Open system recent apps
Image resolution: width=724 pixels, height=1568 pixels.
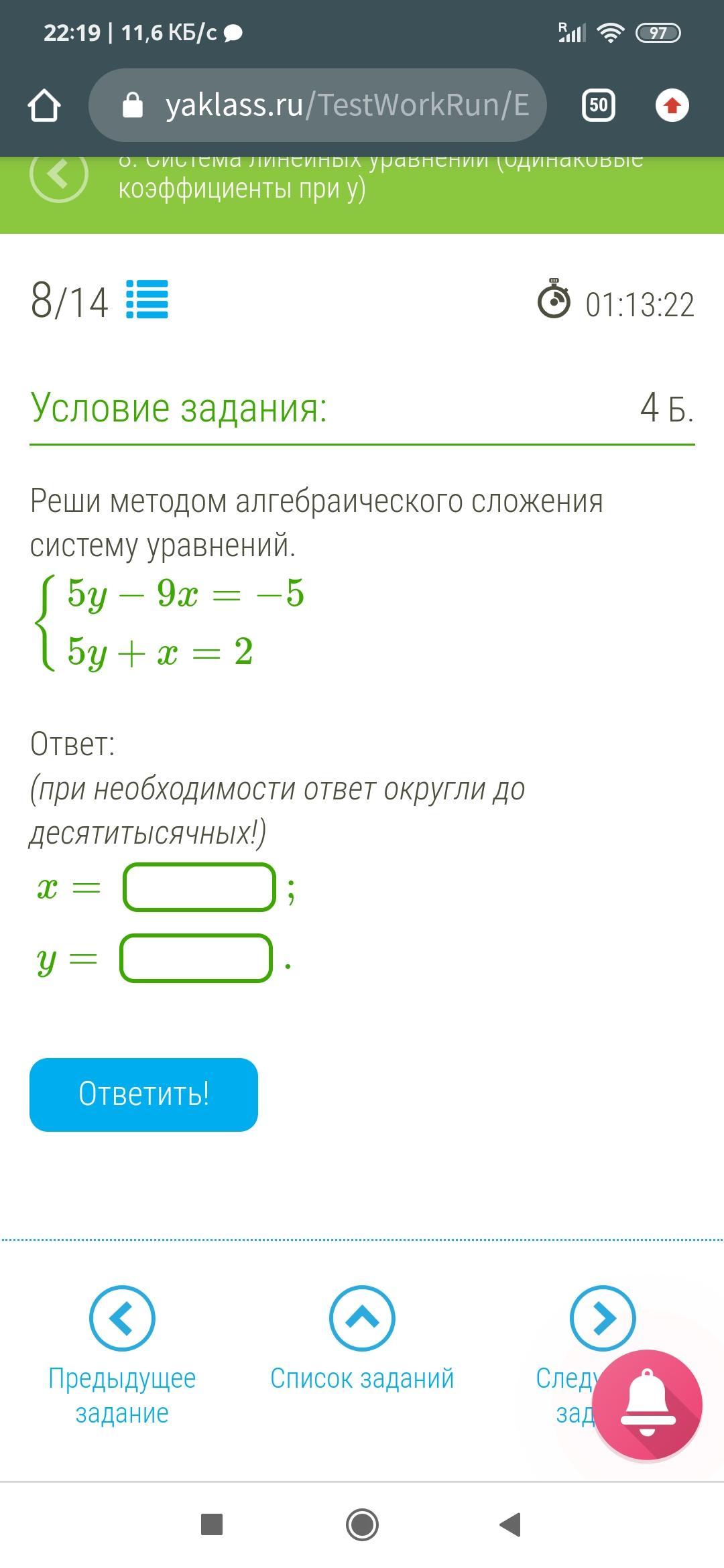tap(212, 1524)
